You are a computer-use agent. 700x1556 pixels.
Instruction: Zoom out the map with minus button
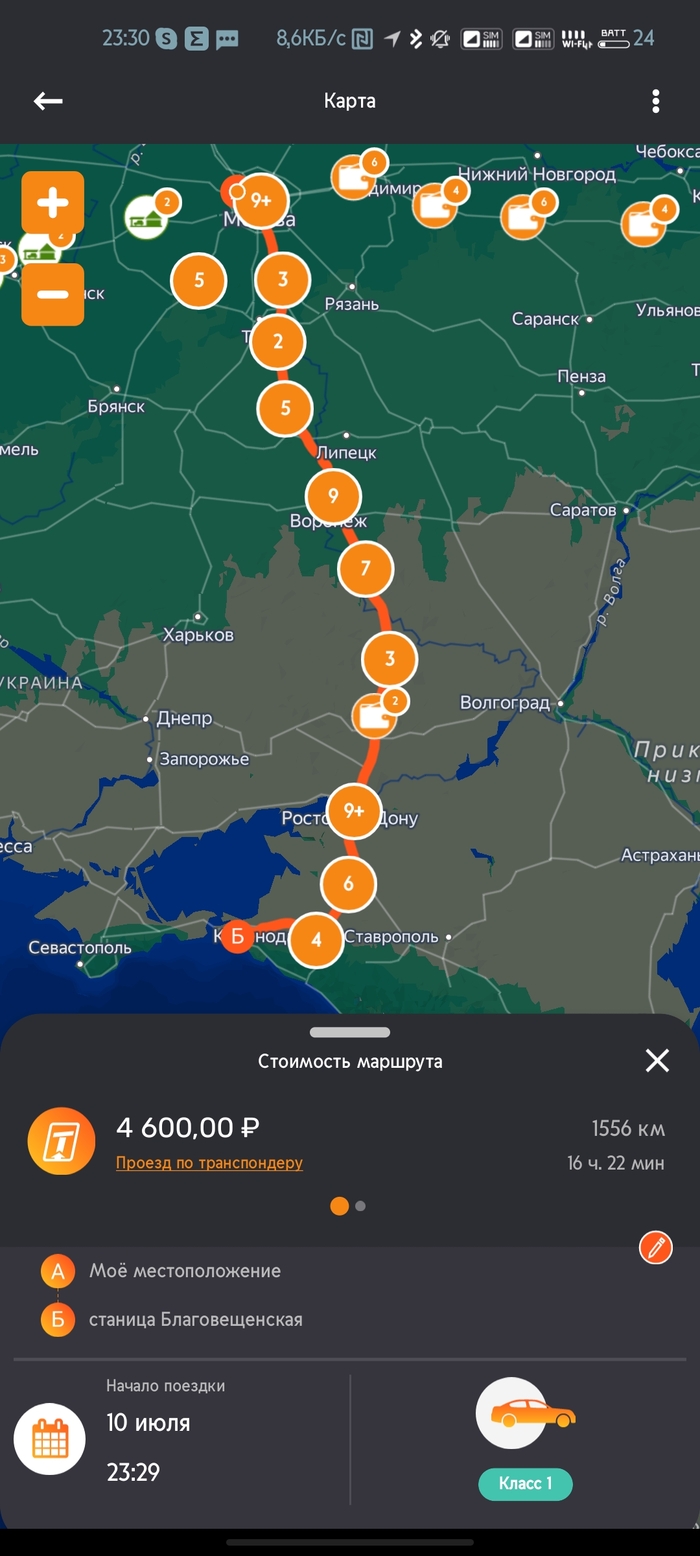(53, 294)
